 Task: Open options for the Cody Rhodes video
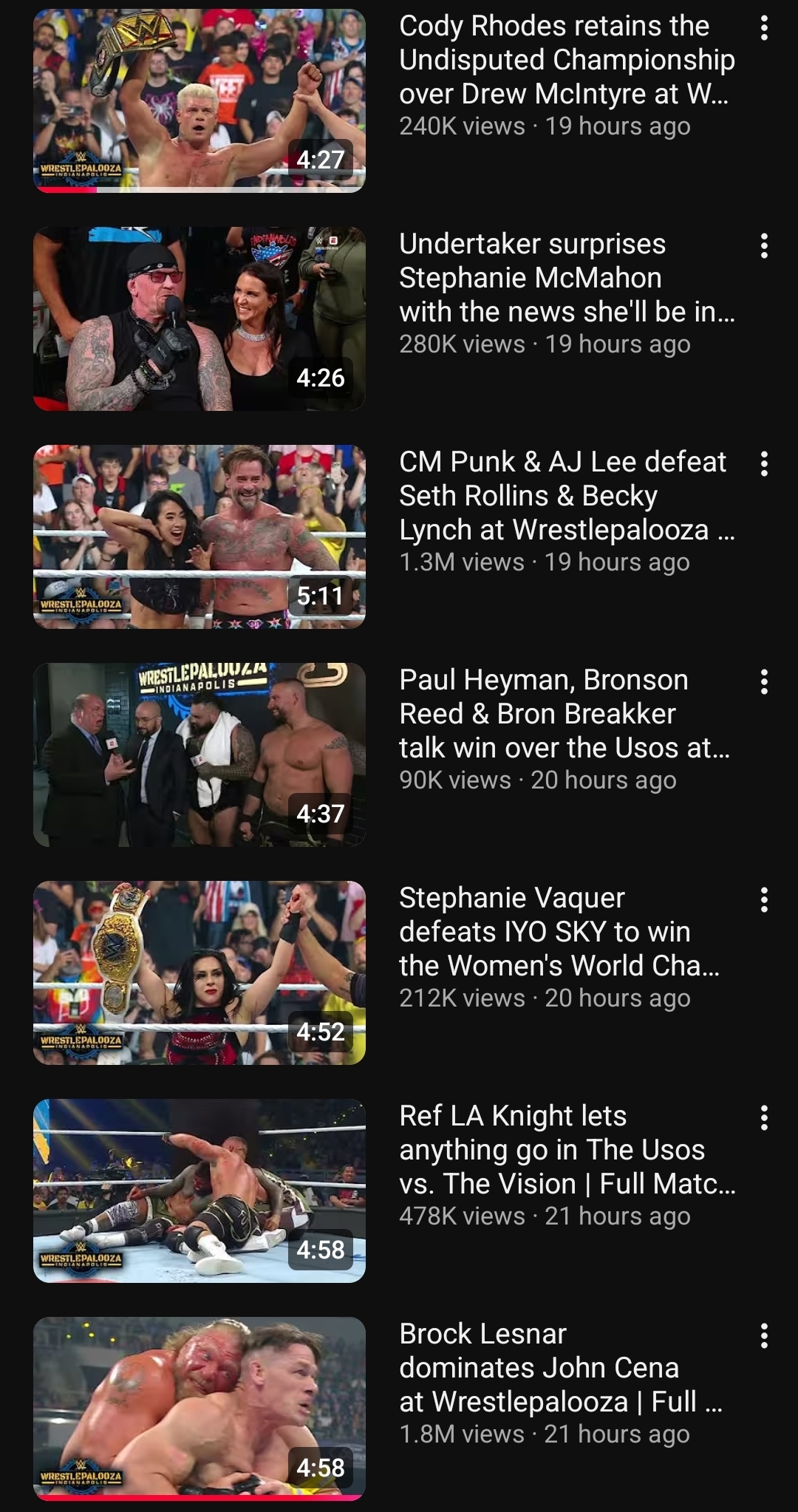point(764,29)
